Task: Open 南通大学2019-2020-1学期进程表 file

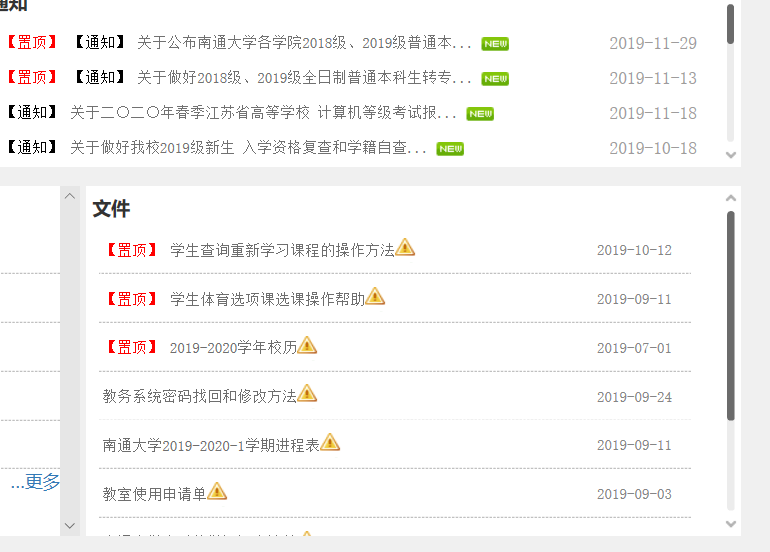Action: pyautogui.click(x=210, y=445)
